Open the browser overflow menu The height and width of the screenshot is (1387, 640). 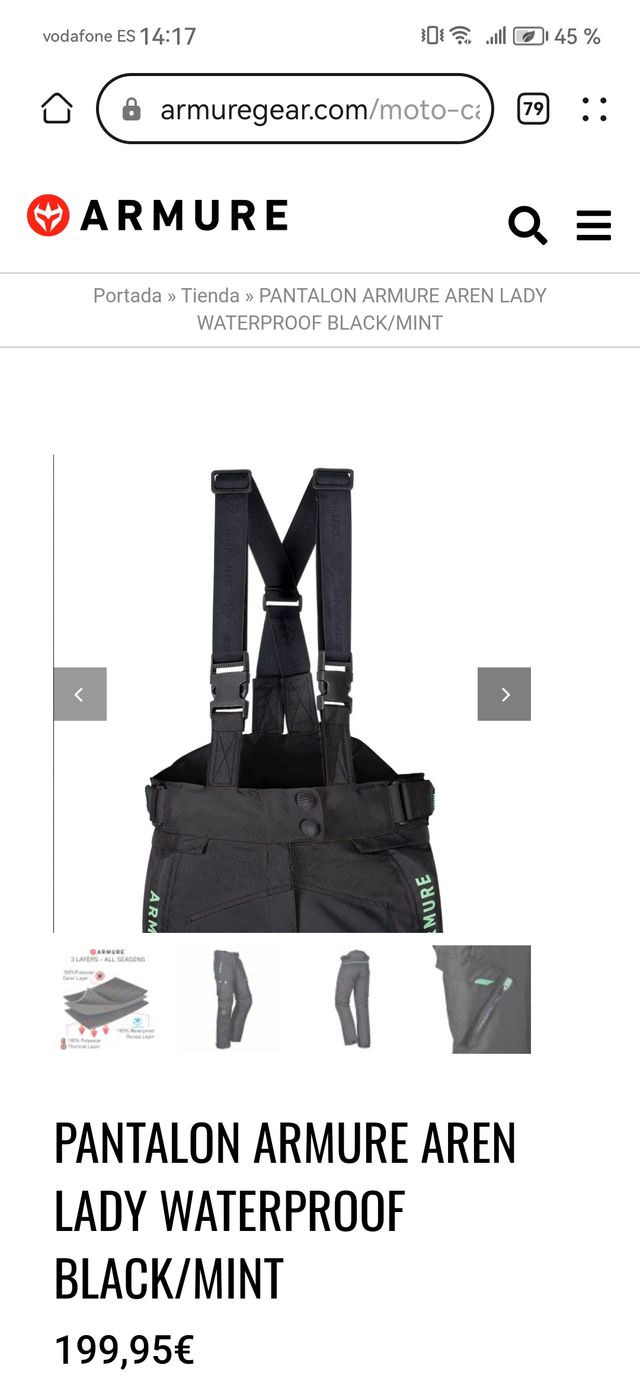(x=594, y=109)
